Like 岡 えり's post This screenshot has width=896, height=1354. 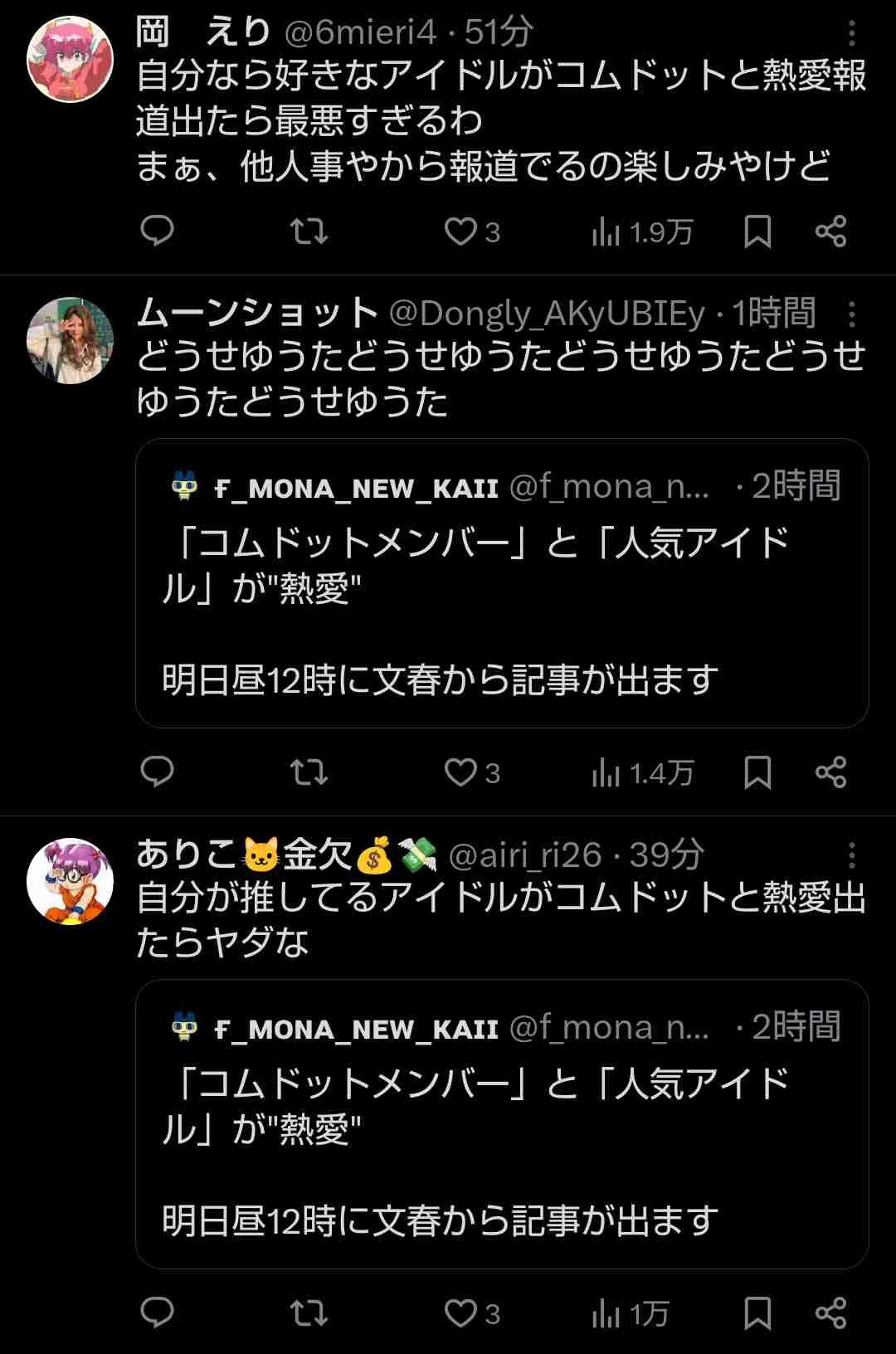(x=460, y=231)
